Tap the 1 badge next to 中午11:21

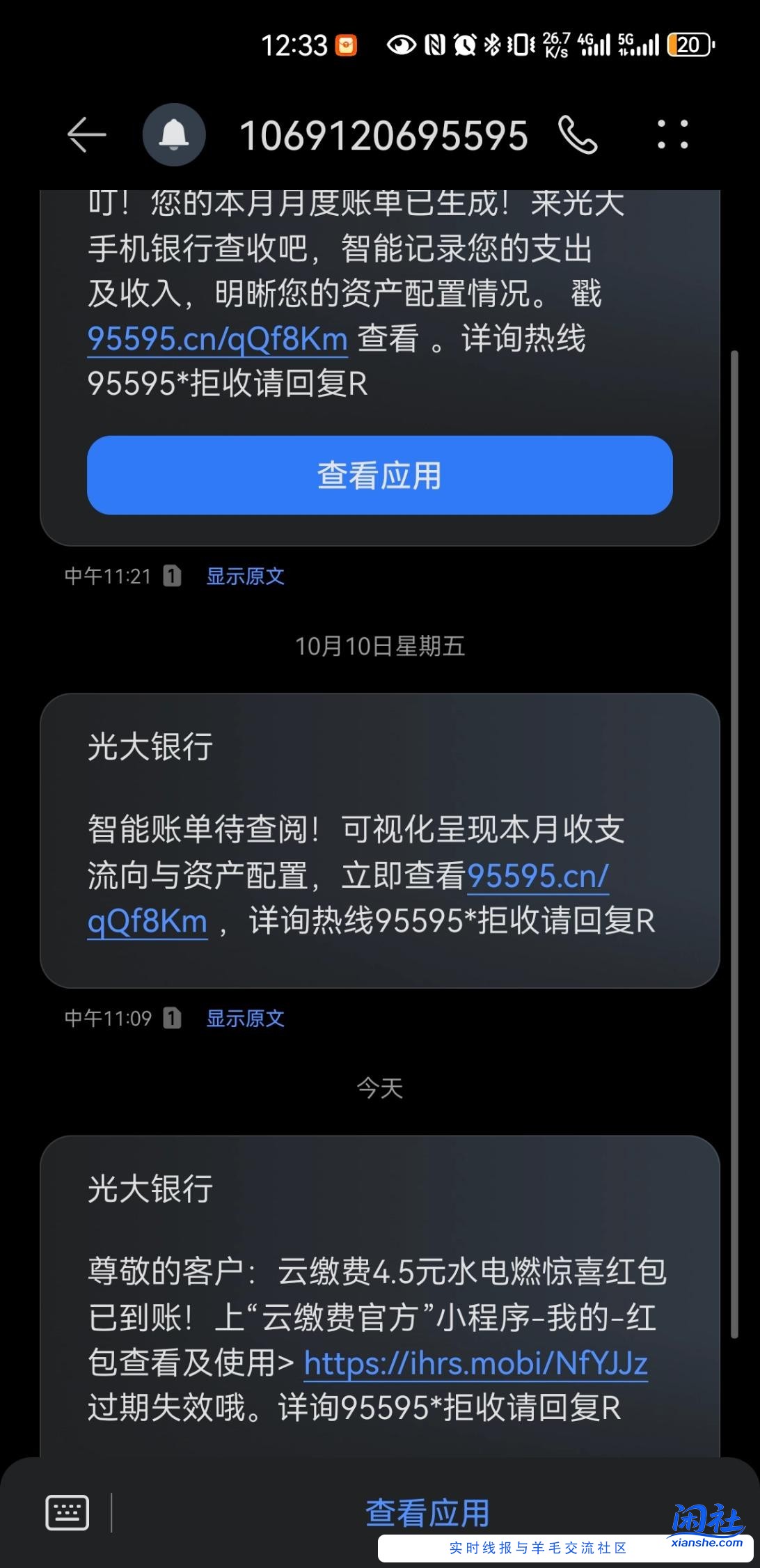(171, 577)
